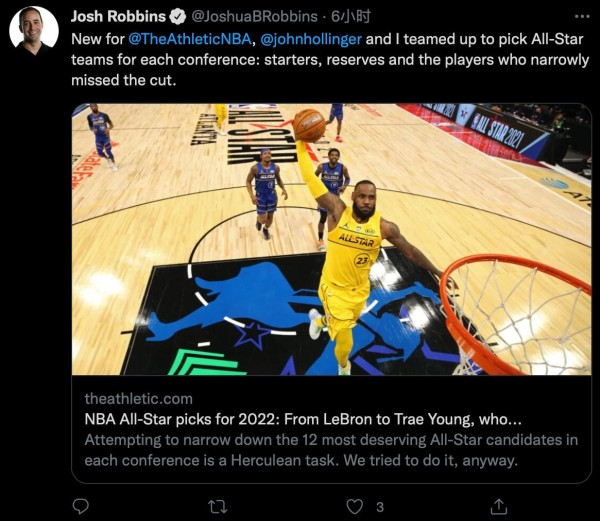
Task: Open Josh Robbins' profile picture
Action: coord(33,30)
